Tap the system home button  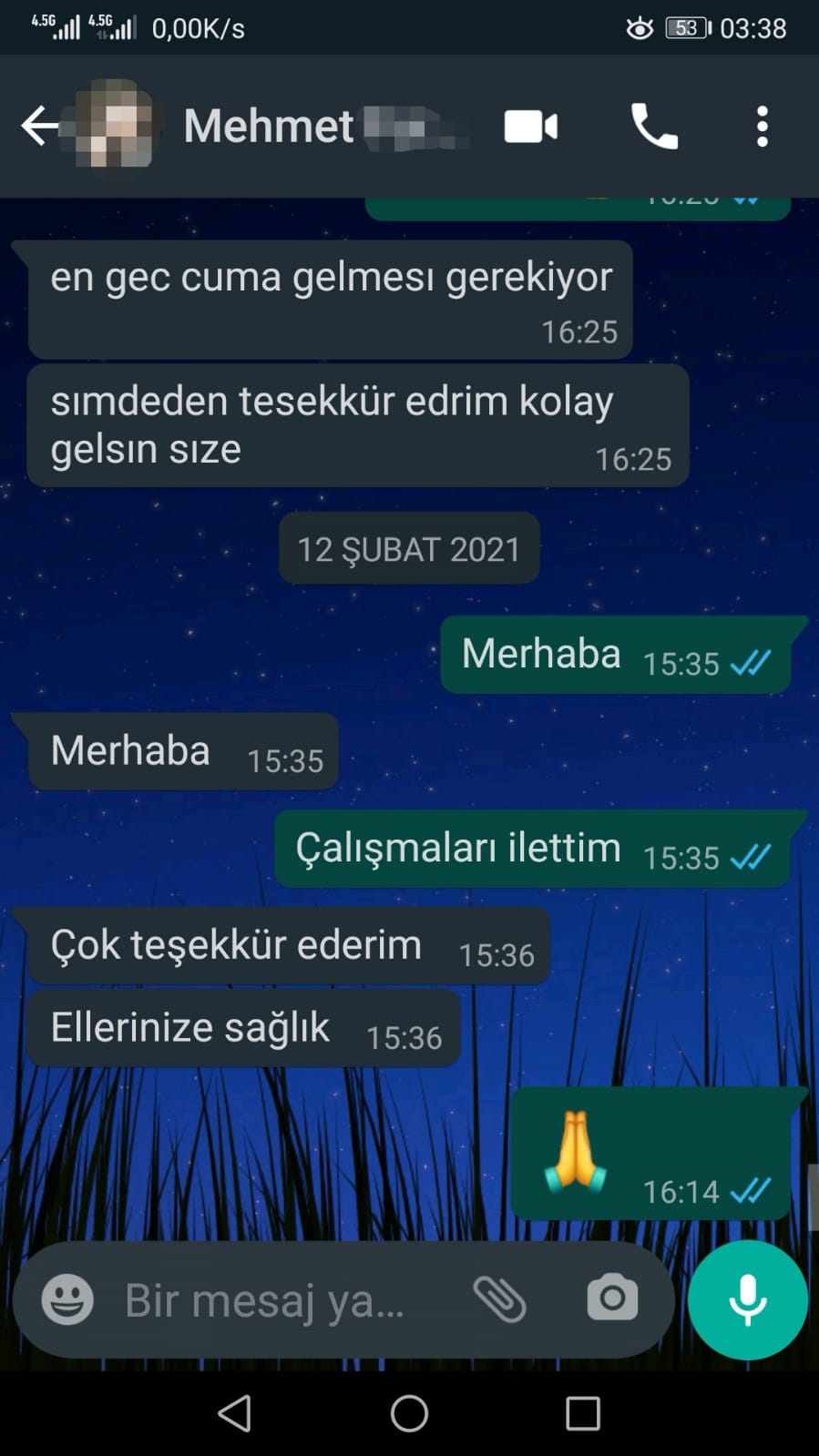(x=409, y=1413)
